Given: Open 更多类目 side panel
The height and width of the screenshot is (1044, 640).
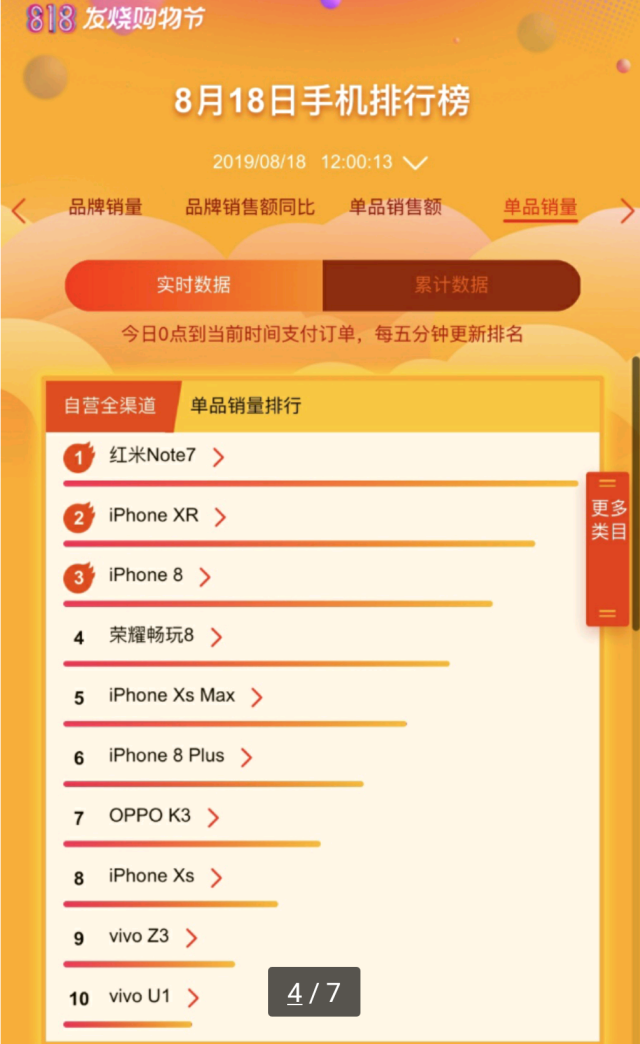Looking at the screenshot, I should pos(607,549).
